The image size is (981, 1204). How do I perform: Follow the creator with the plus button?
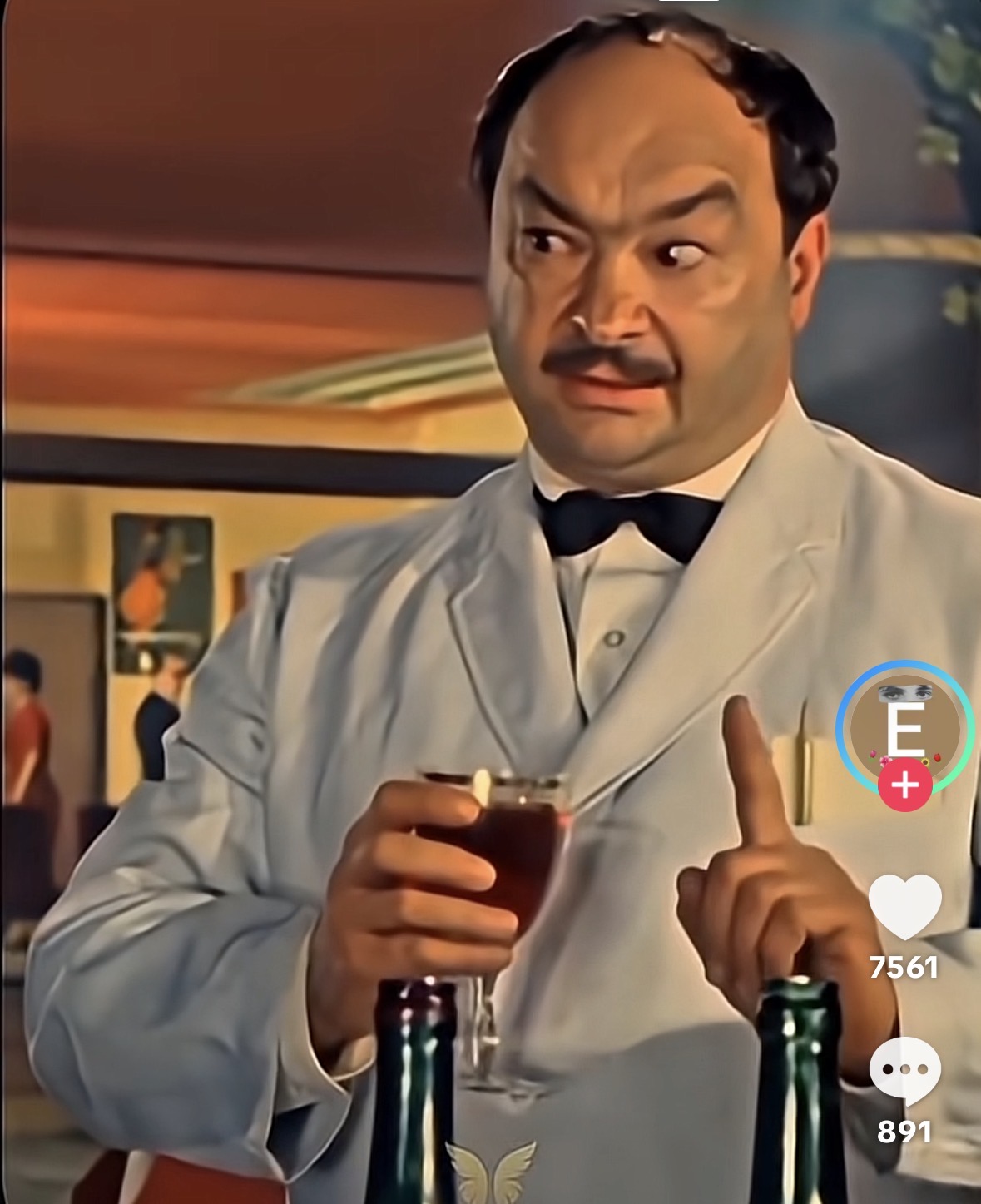[904, 785]
